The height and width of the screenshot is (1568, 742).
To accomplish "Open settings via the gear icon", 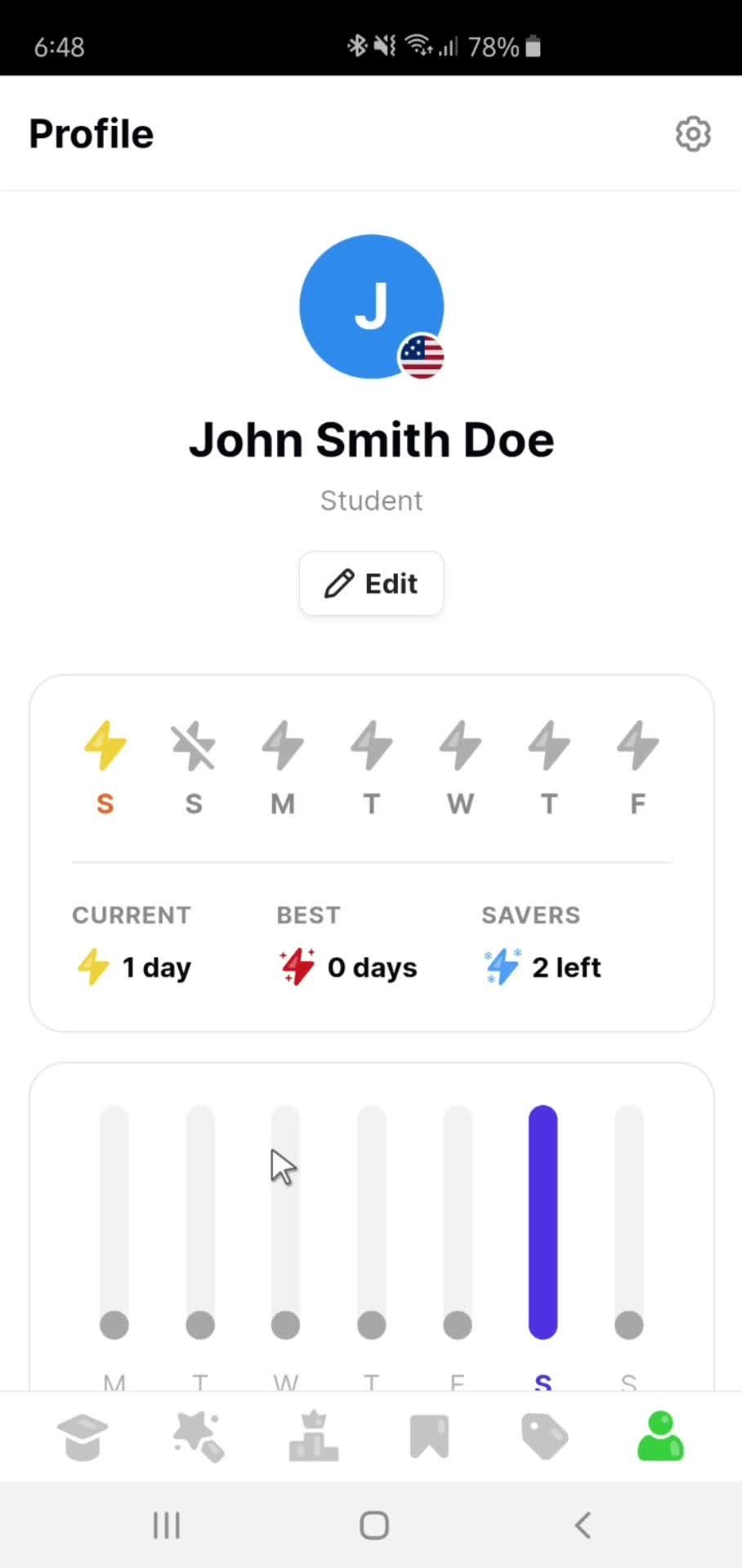I will tap(693, 134).
